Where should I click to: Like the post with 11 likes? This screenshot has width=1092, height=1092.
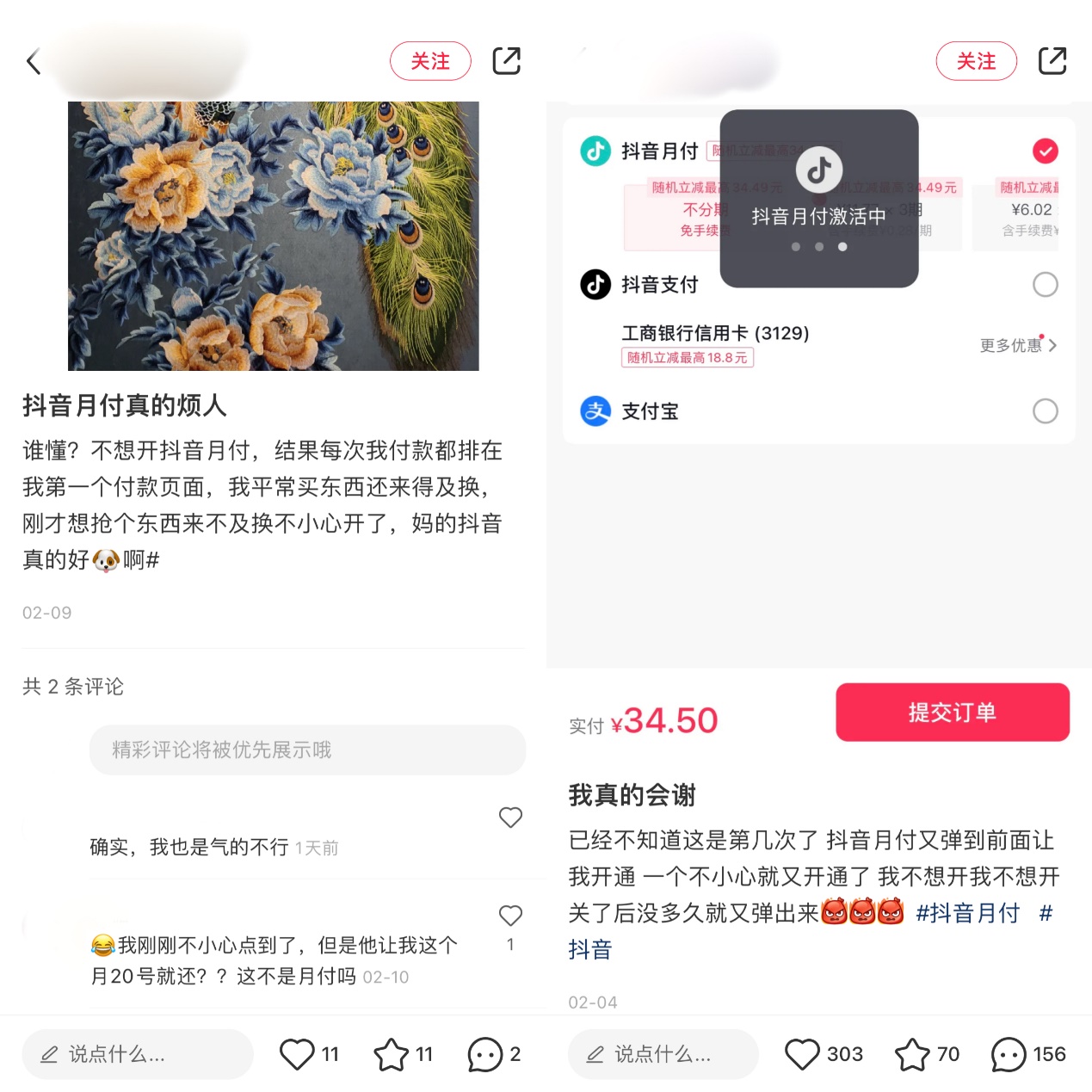298,1054
